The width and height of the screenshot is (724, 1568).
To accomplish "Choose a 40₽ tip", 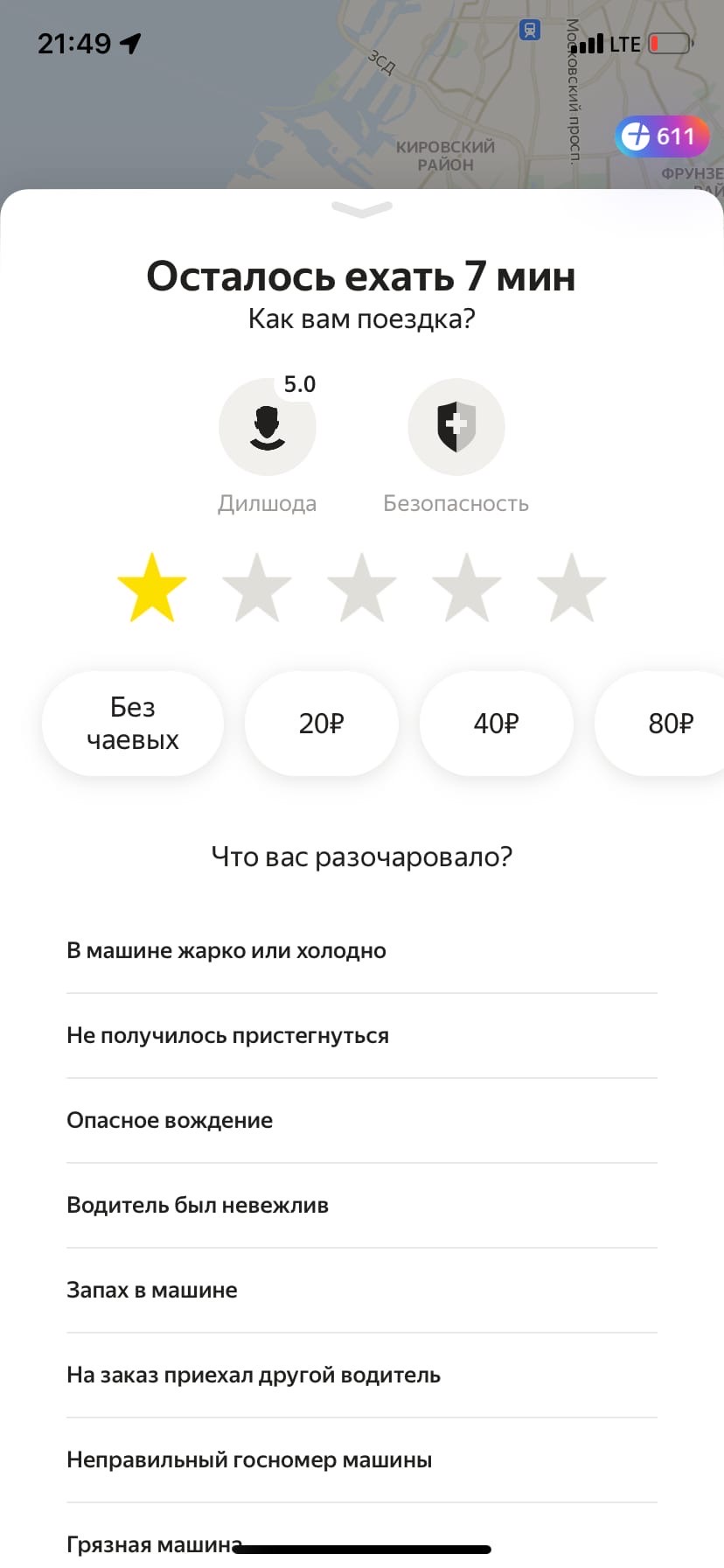I will [496, 724].
